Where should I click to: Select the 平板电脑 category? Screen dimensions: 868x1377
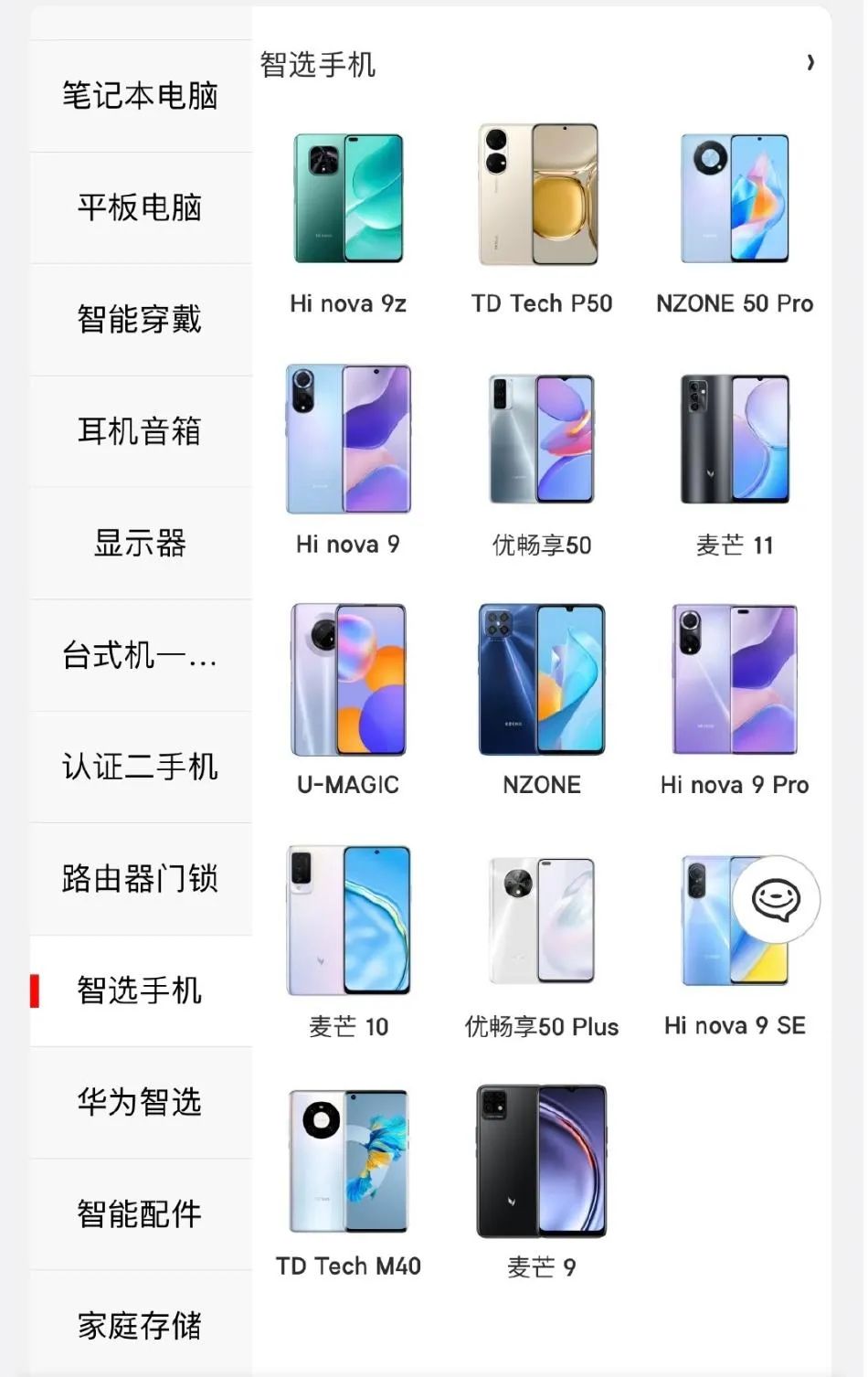(139, 207)
